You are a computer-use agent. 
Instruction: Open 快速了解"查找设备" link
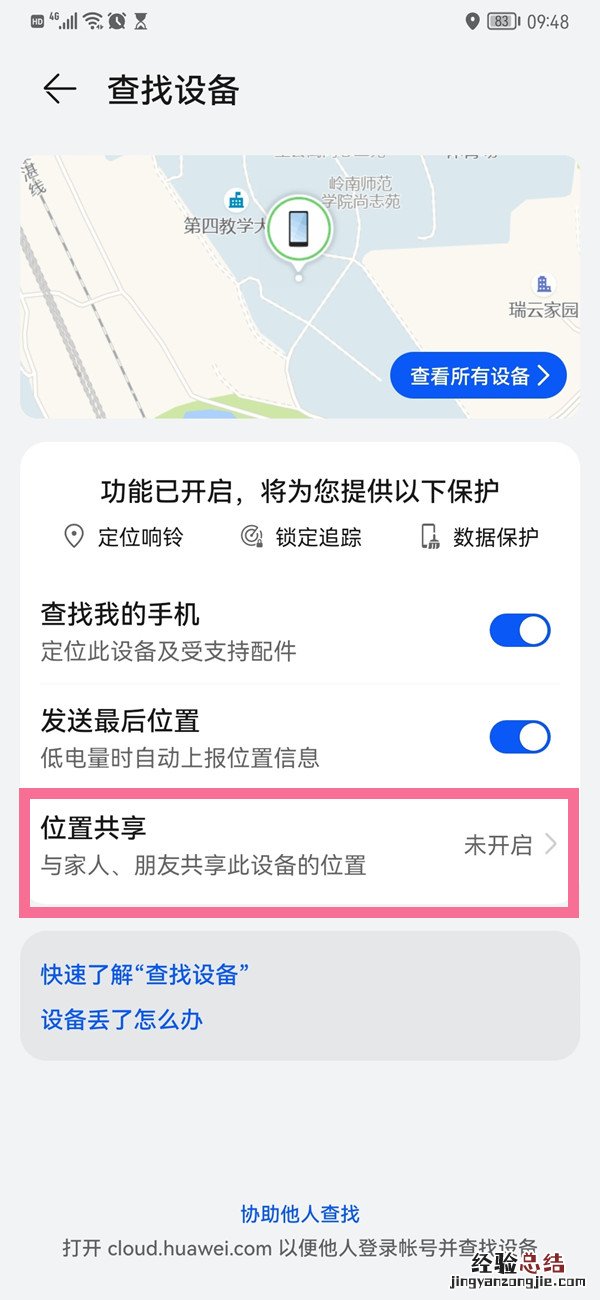(145, 975)
